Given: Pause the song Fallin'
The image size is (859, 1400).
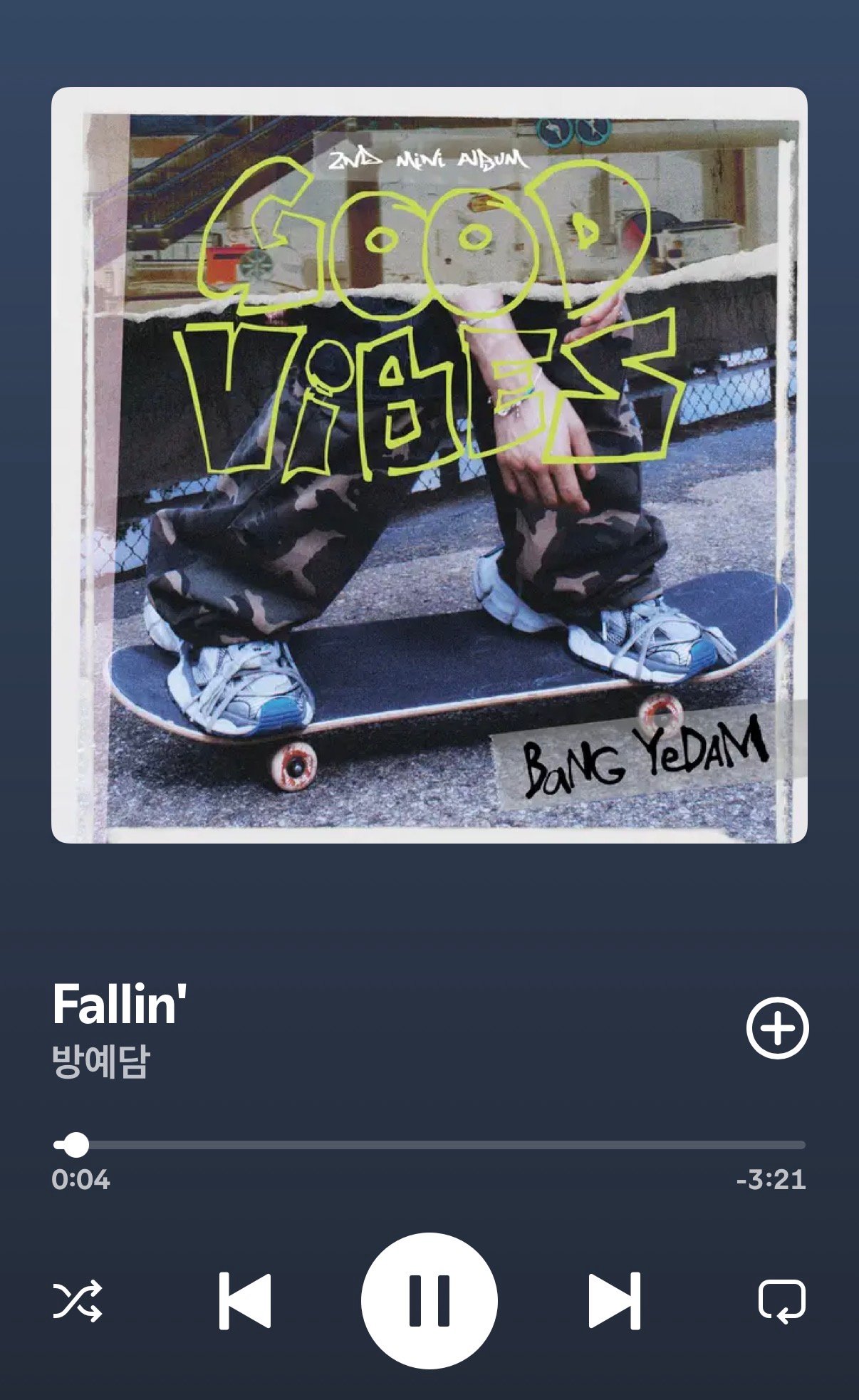Looking at the screenshot, I should [429, 1300].
